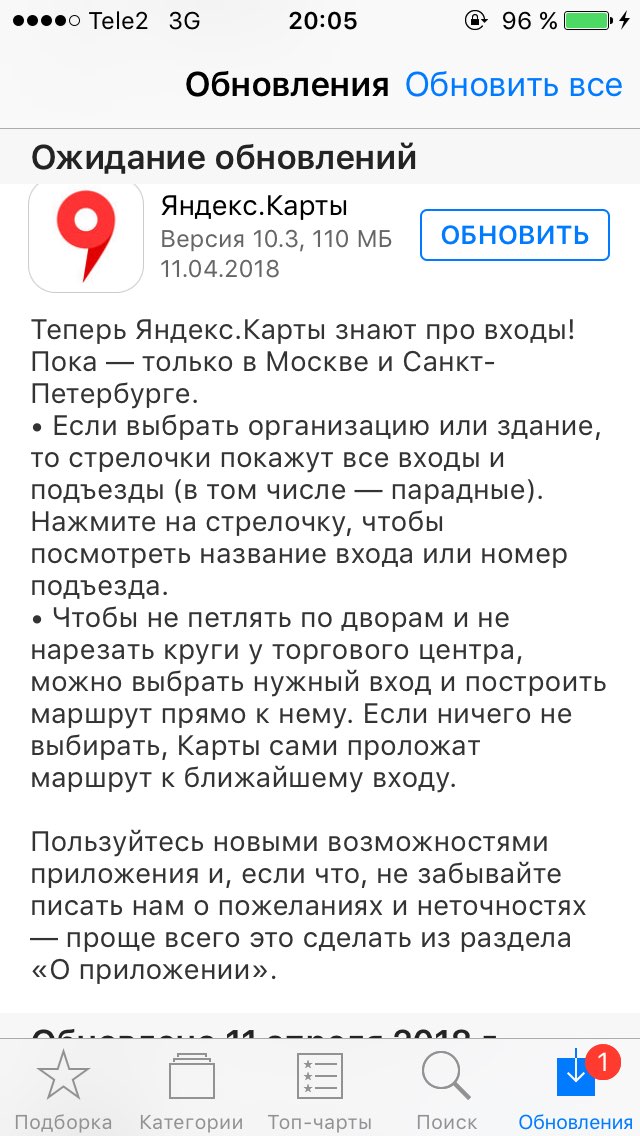The image size is (640, 1136).
Task: Go to the Поиск tab
Action: tap(446, 1089)
